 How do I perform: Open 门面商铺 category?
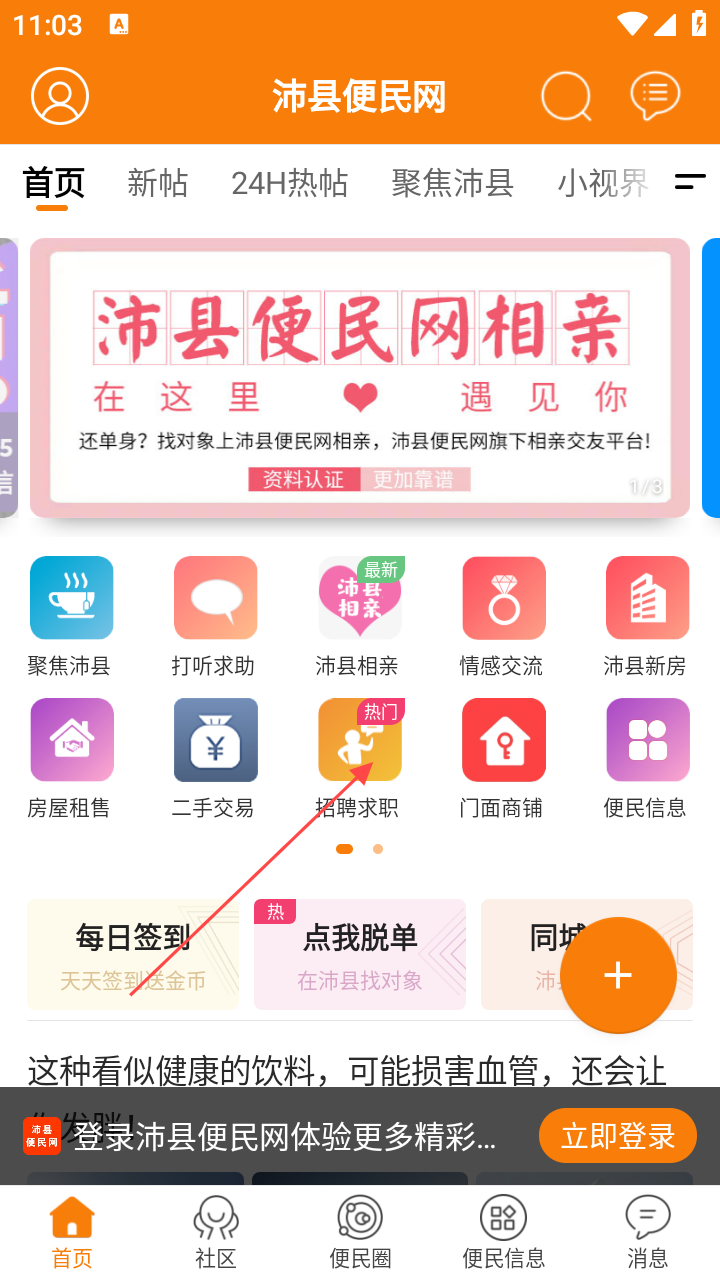coord(503,757)
